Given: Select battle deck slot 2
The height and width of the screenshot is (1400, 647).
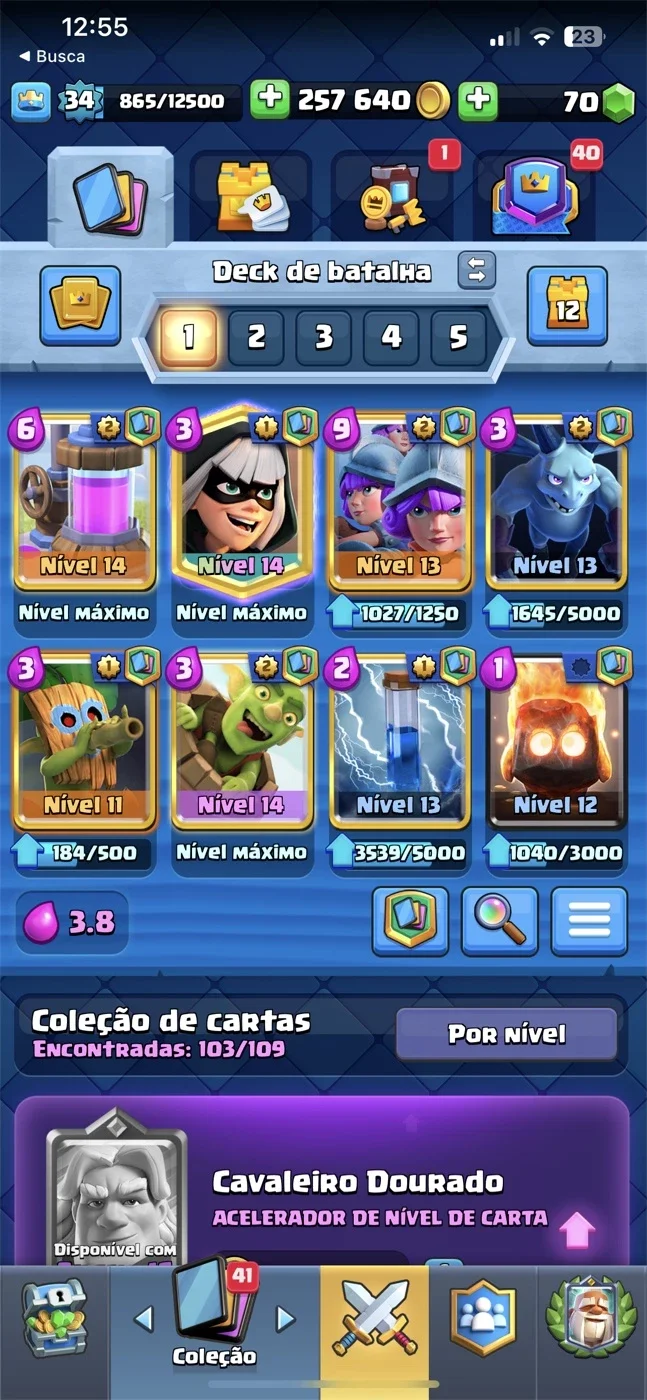Looking at the screenshot, I should click(256, 337).
